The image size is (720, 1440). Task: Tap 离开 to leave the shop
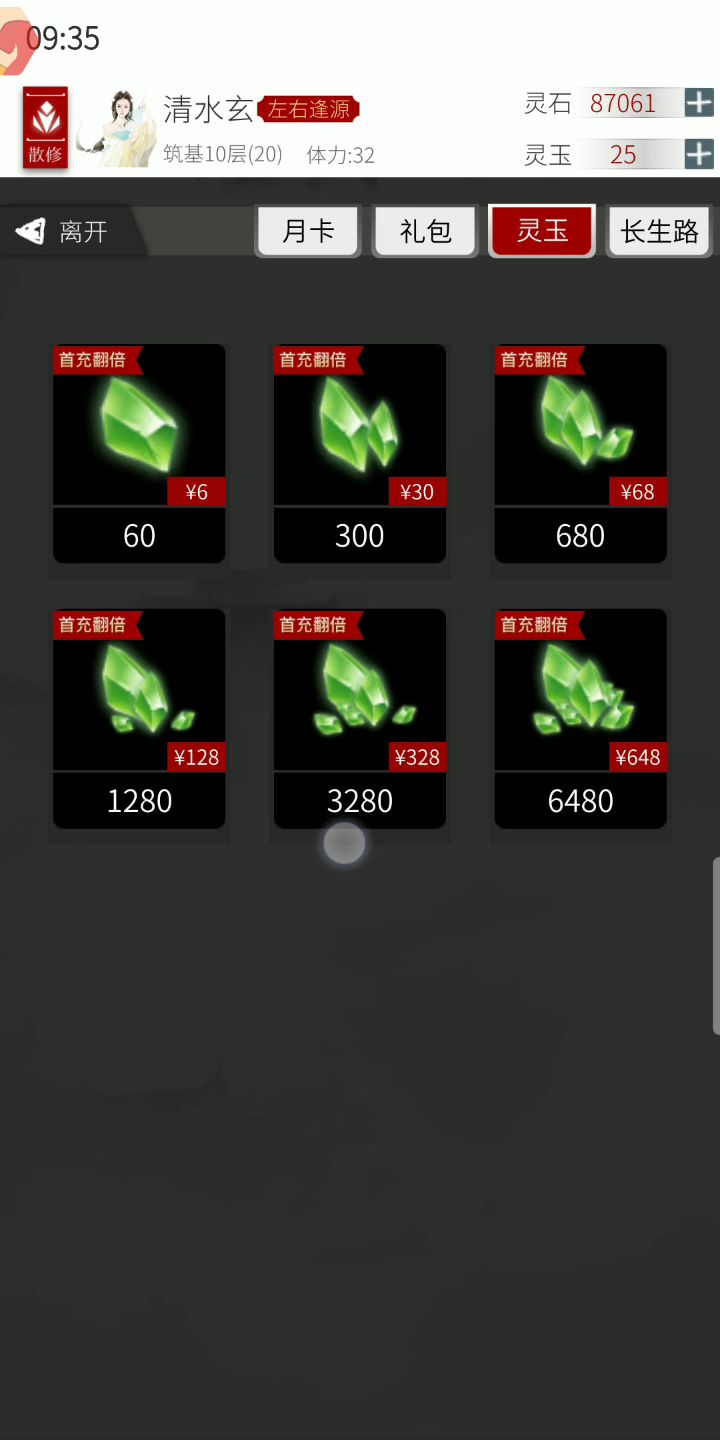65,232
